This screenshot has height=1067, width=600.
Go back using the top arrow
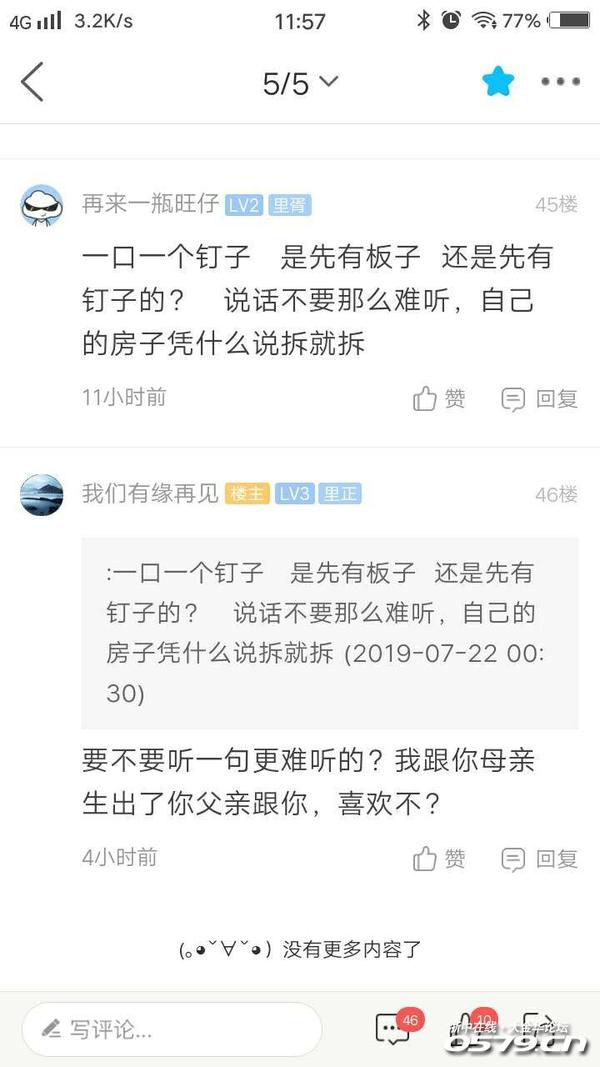[x=32, y=82]
